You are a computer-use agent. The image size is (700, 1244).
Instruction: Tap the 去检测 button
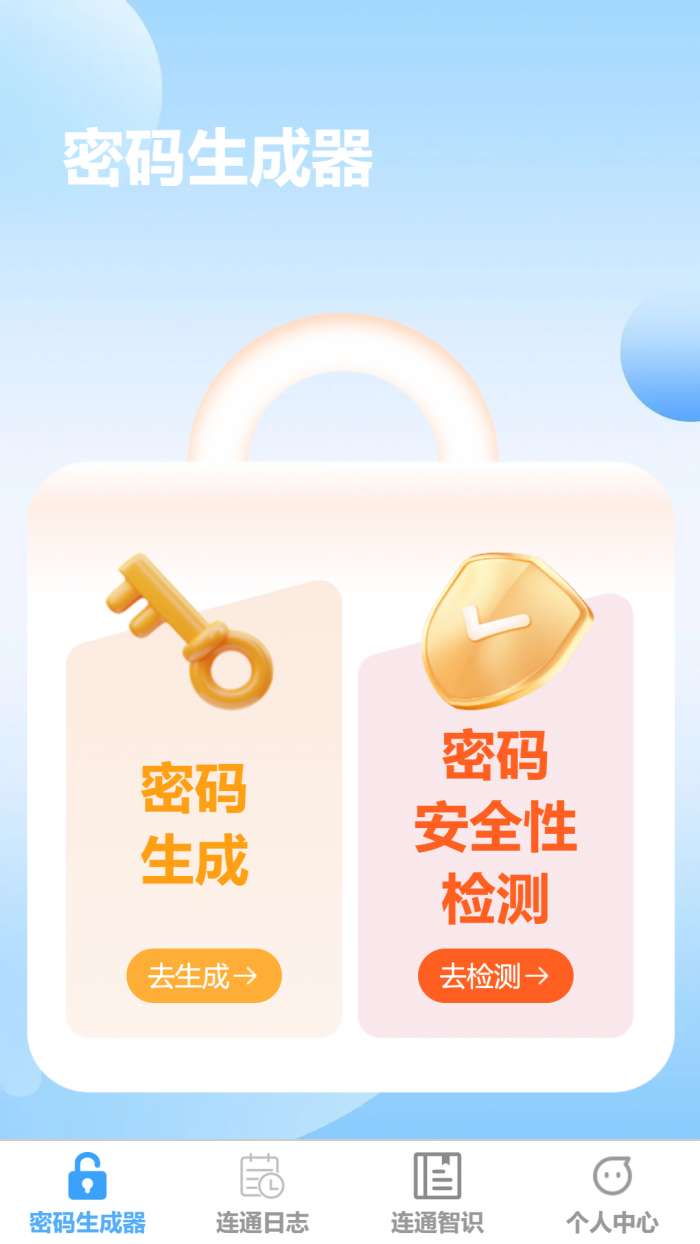coord(495,975)
